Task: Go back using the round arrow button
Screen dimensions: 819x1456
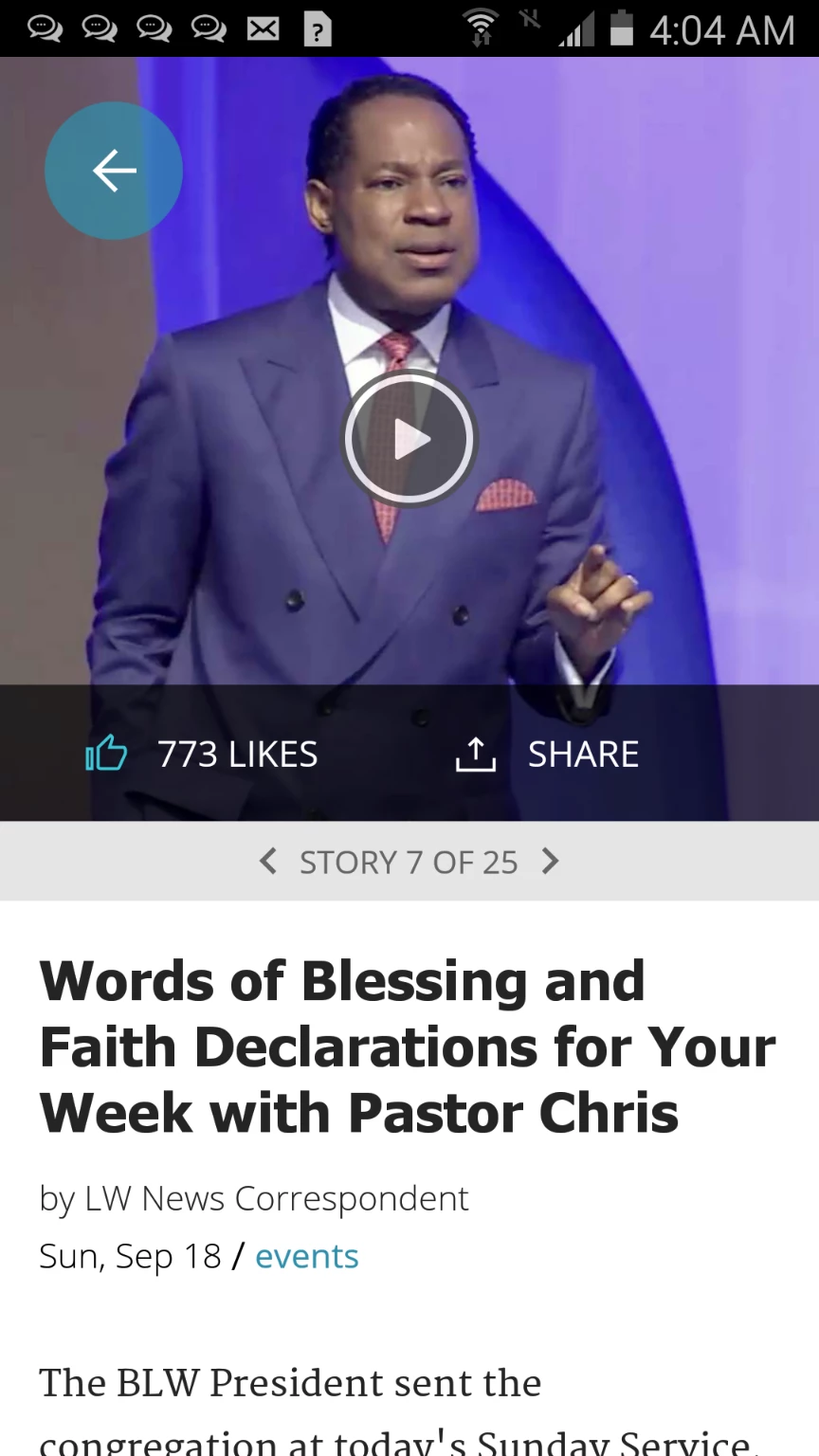Action: click(114, 171)
